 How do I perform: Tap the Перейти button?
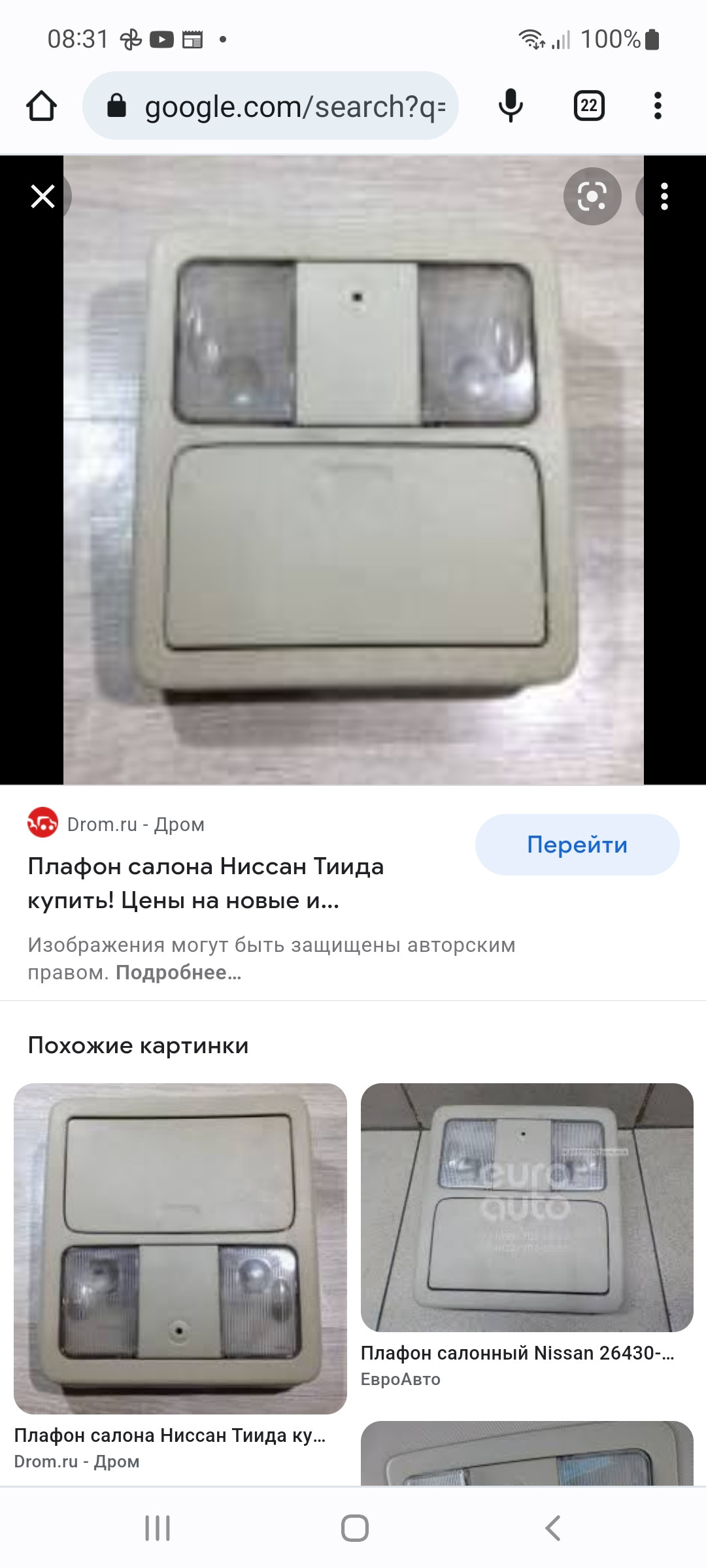577,845
